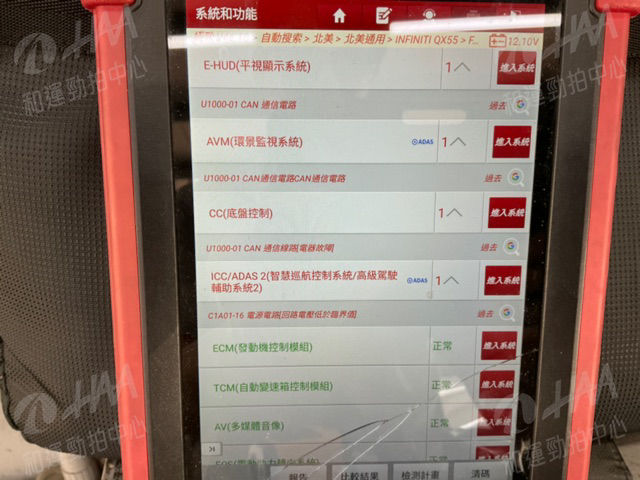The height and width of the screenshot is (480, 640).
Task: Go to the home screen icon
Action: tap(339, 15)
